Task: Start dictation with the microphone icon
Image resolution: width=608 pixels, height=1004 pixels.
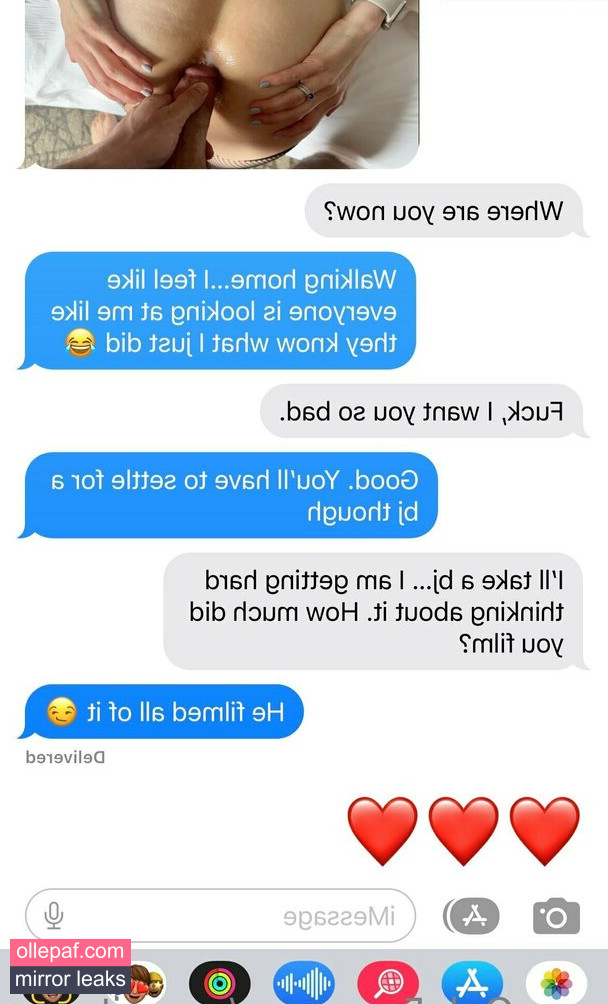Action: pos(54,916)
